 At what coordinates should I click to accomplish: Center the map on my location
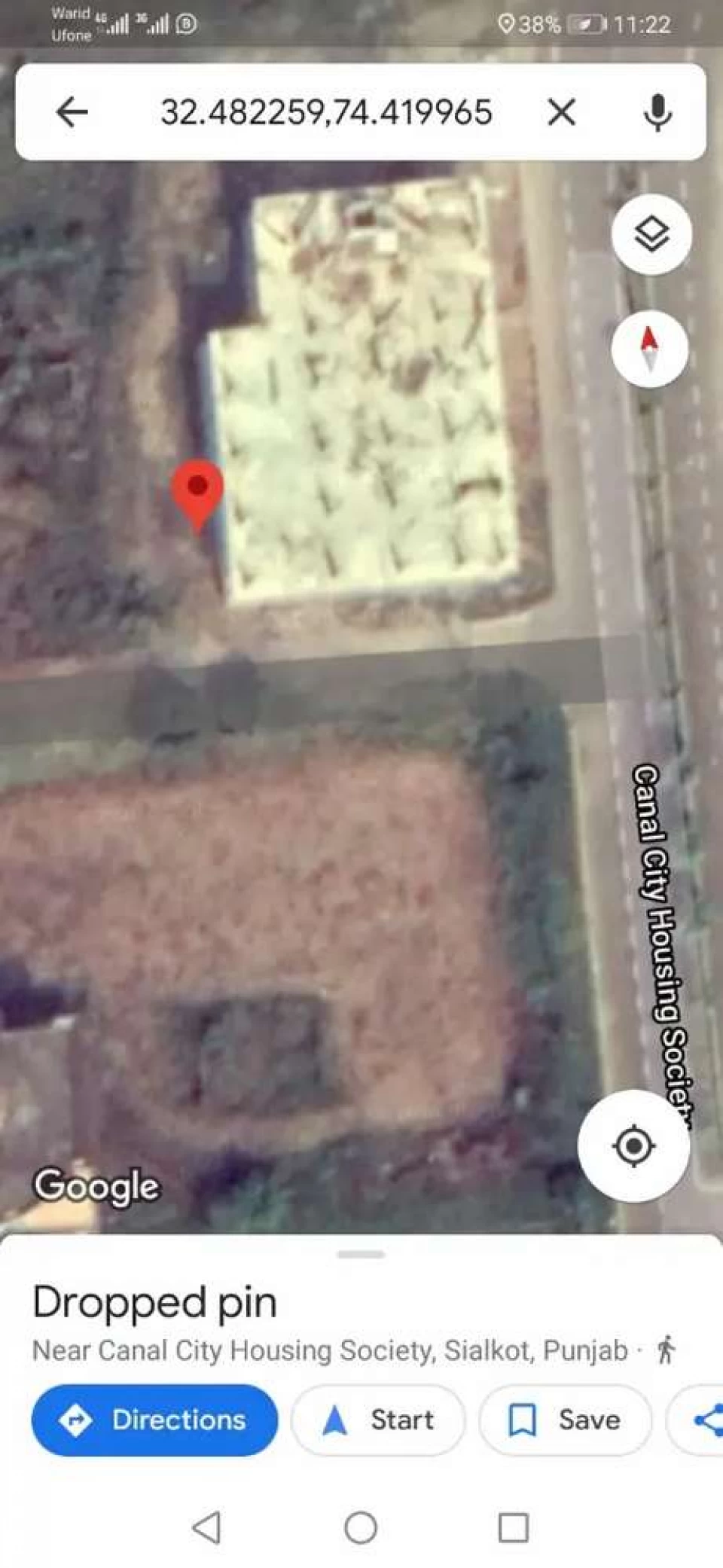pyautogui.click(x=633, y=1145)
